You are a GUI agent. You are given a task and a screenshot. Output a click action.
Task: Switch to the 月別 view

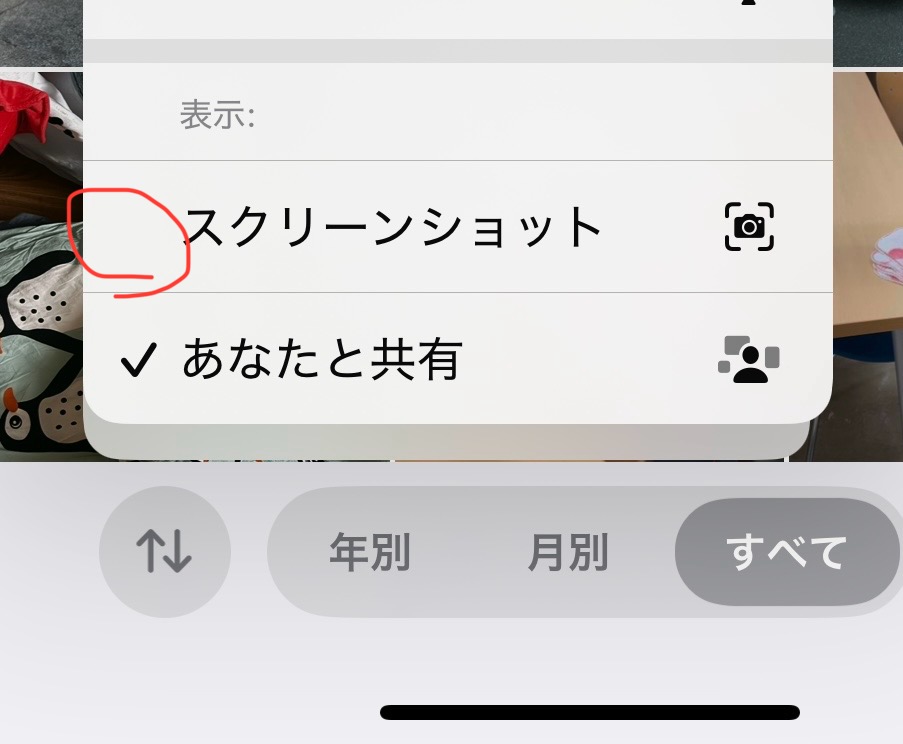(x=568, y=552)
